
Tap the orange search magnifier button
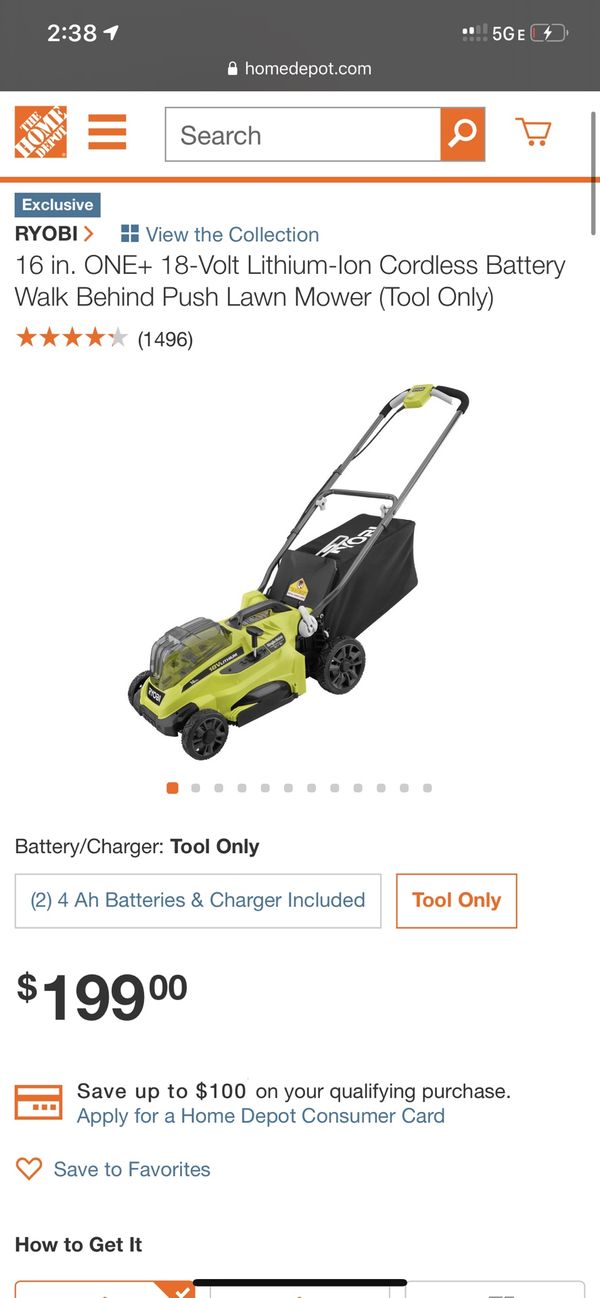(x=463, y=135)
